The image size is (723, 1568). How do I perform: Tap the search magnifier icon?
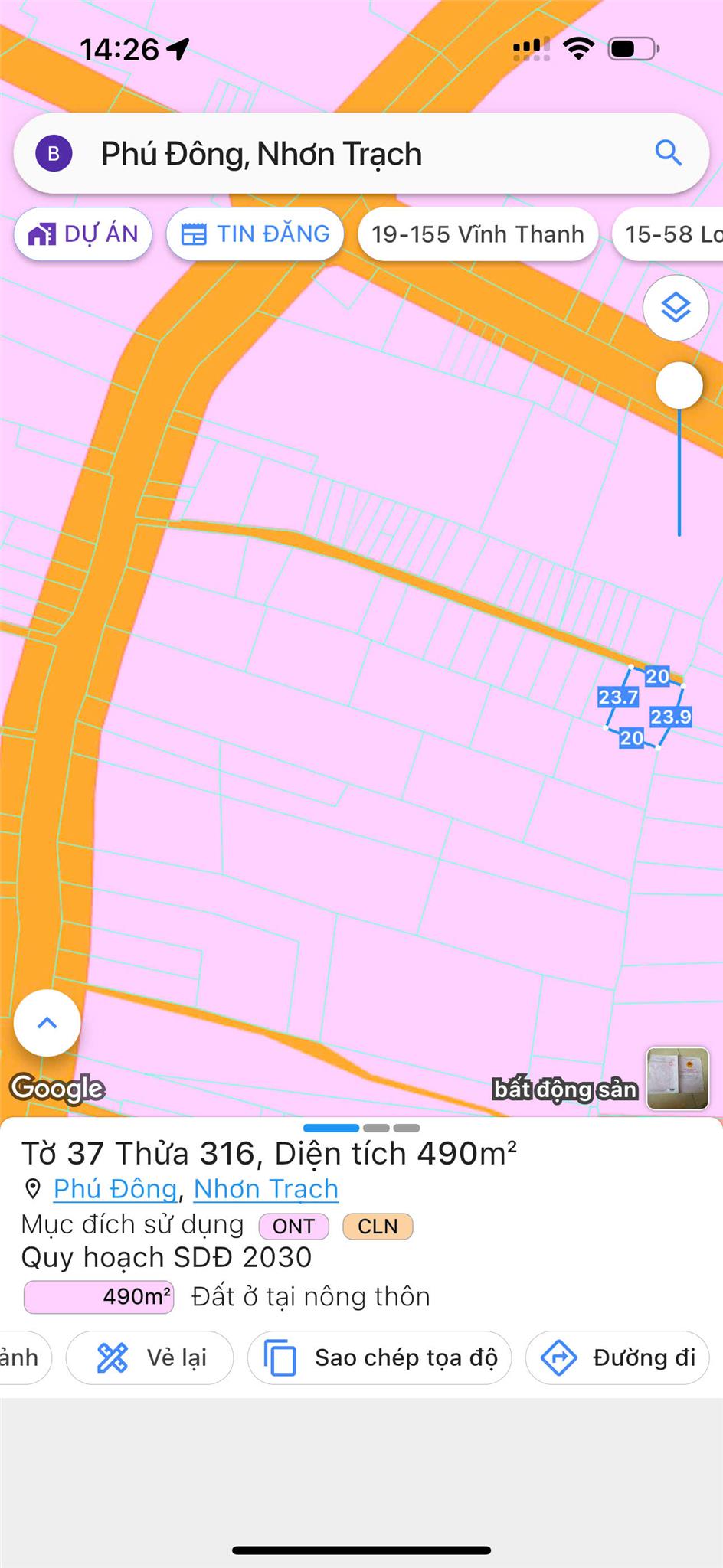pos(668,154)
